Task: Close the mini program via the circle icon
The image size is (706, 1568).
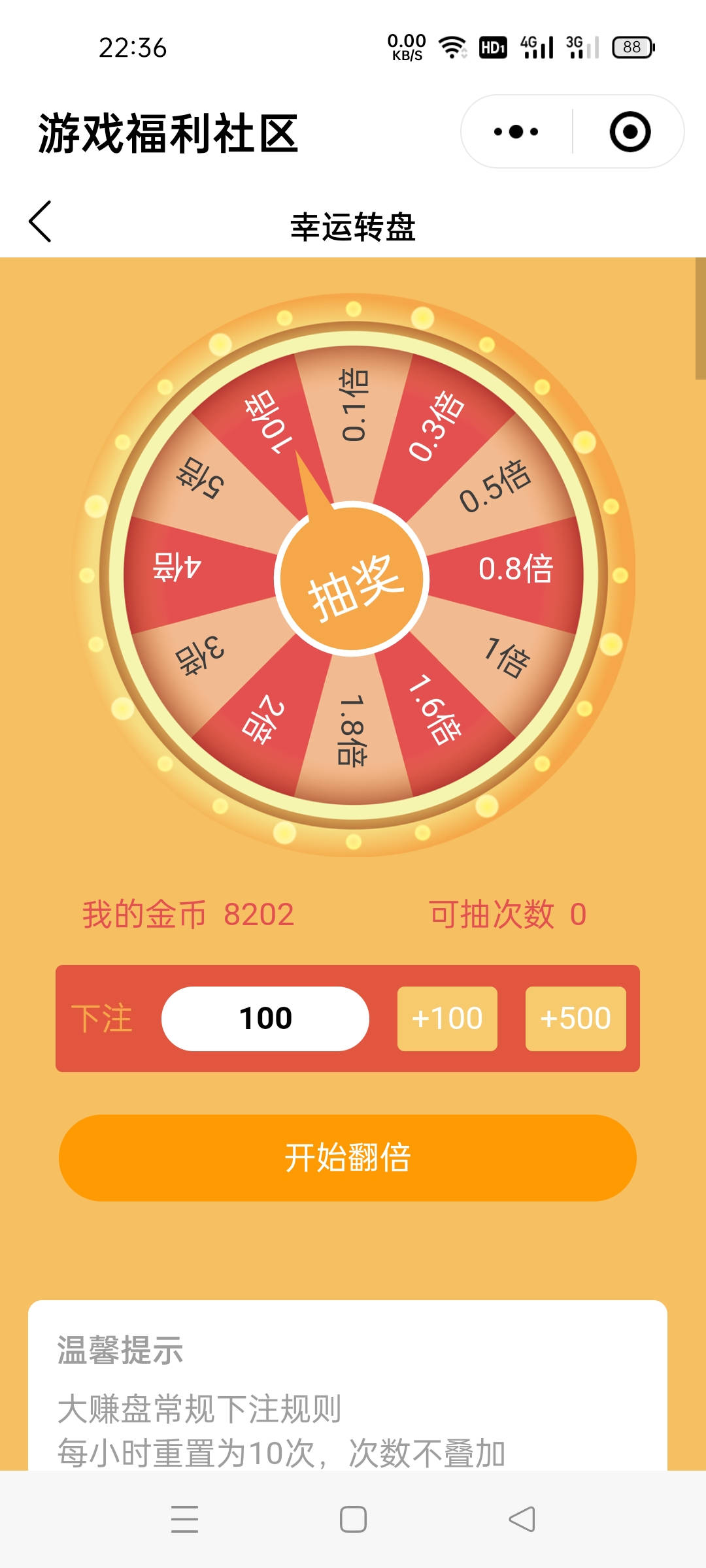Action: (630, 132)
